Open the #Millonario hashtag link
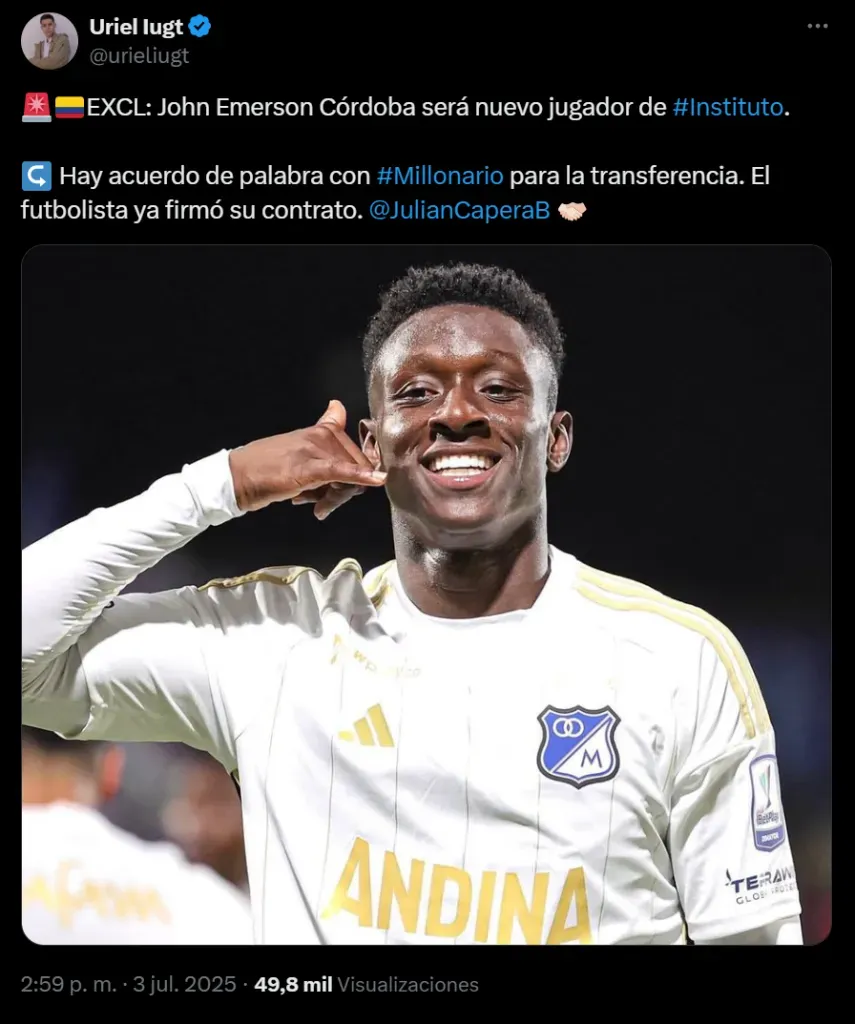The height and width of the screenshot is (1024, 855). pos(440,176)
